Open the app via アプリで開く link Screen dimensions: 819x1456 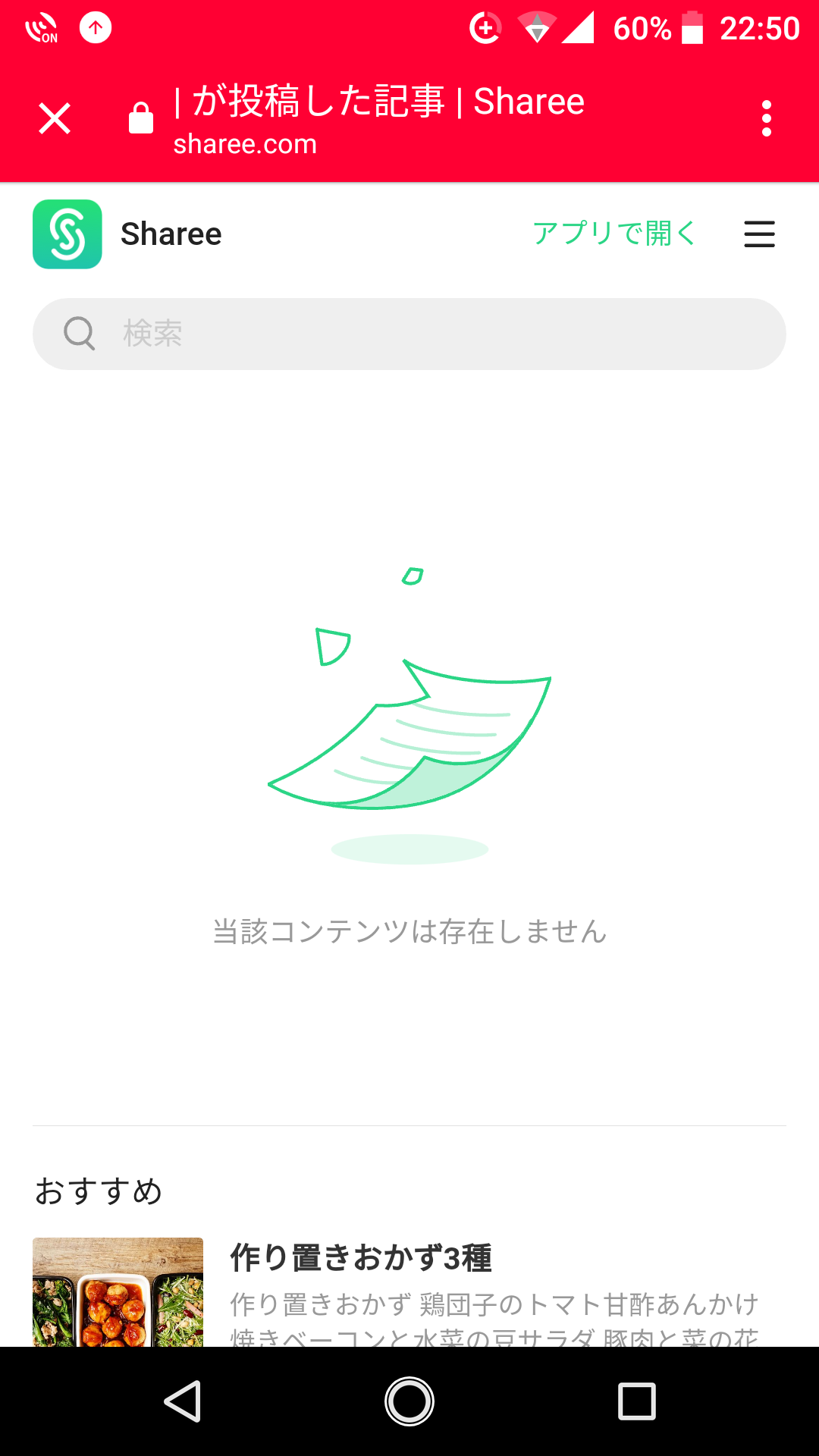pos(614,234)
